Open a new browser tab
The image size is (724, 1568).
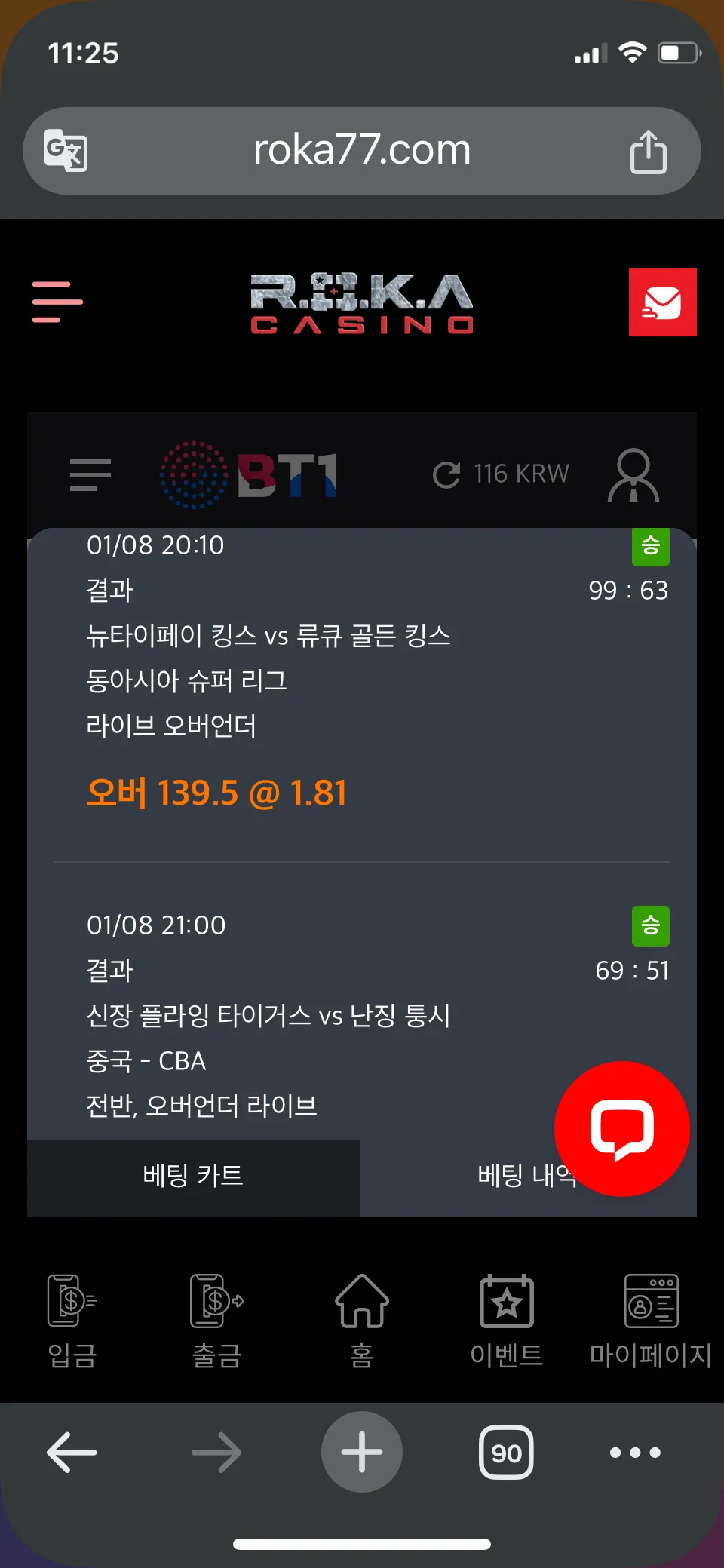(362, 1452)
